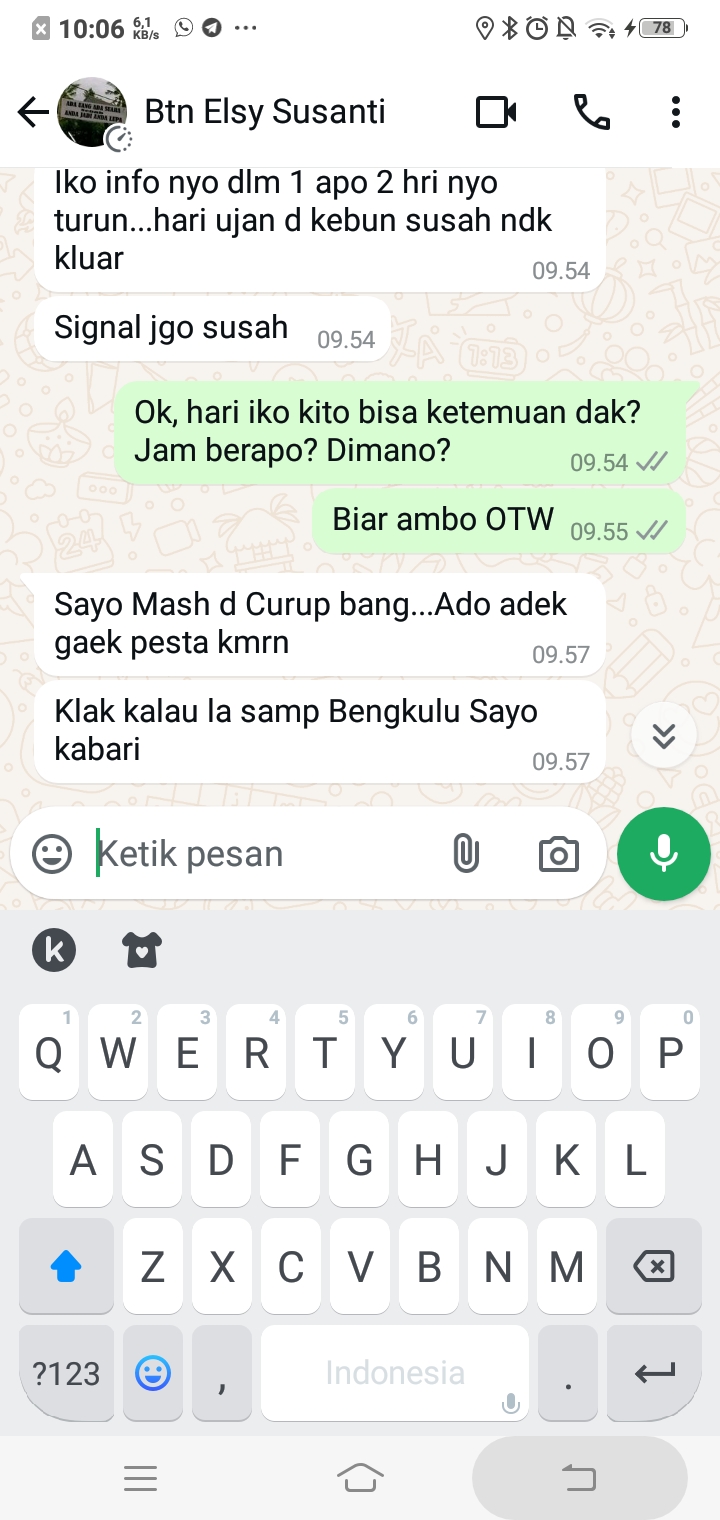Open Btn Elsy Susanti's contact info
This screenshot has height=1520, width=720.
tap(265, 112)
